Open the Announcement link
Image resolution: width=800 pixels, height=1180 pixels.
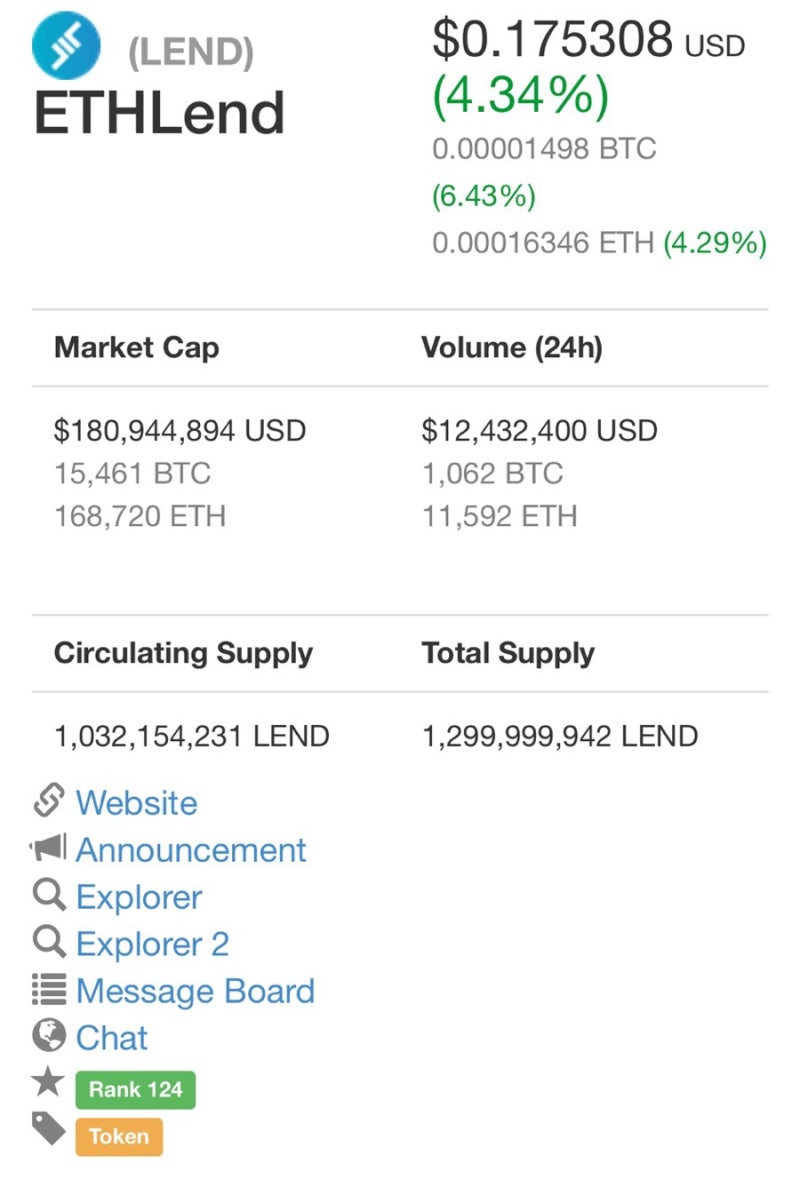tap(191, 849)
